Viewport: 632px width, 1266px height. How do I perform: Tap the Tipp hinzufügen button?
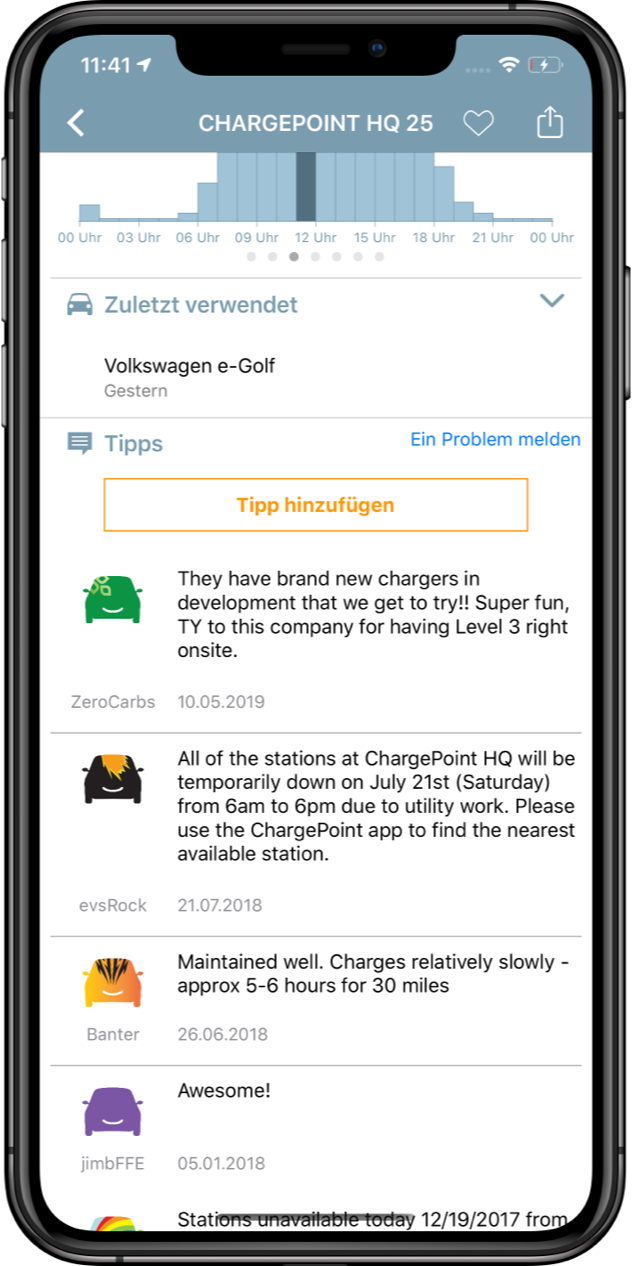(315, 505)
